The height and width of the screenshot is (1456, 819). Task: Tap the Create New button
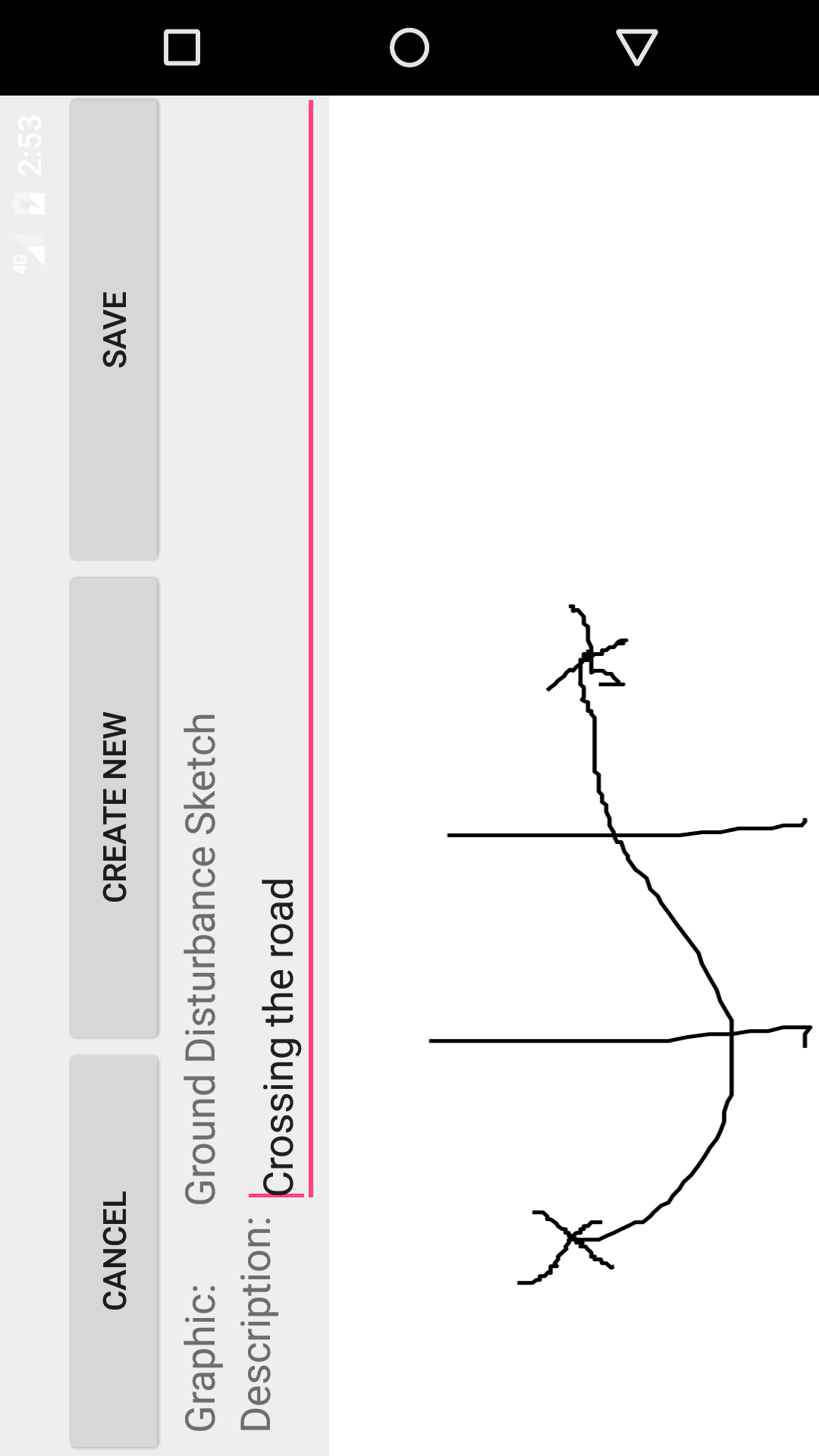(115, 808)
